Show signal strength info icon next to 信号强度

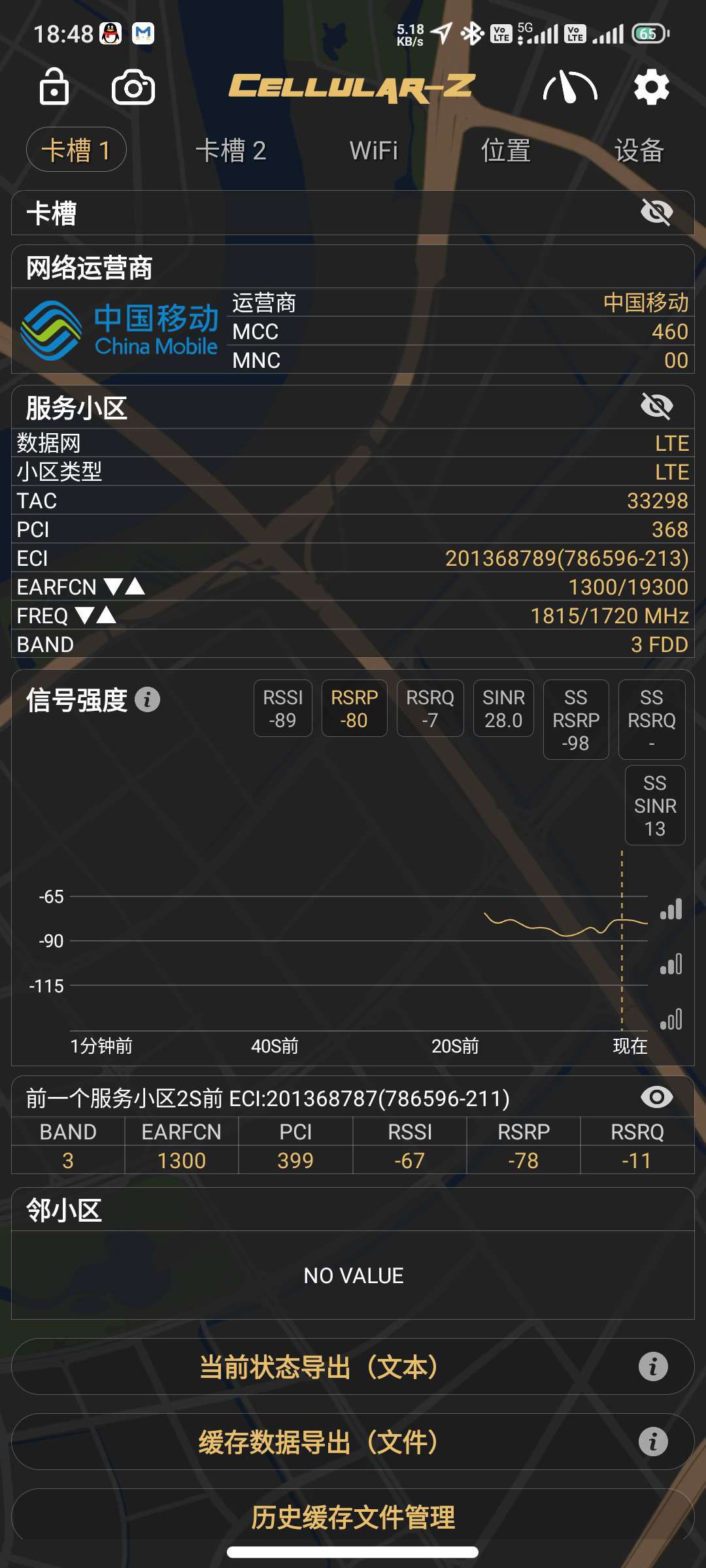click(147, 700)
